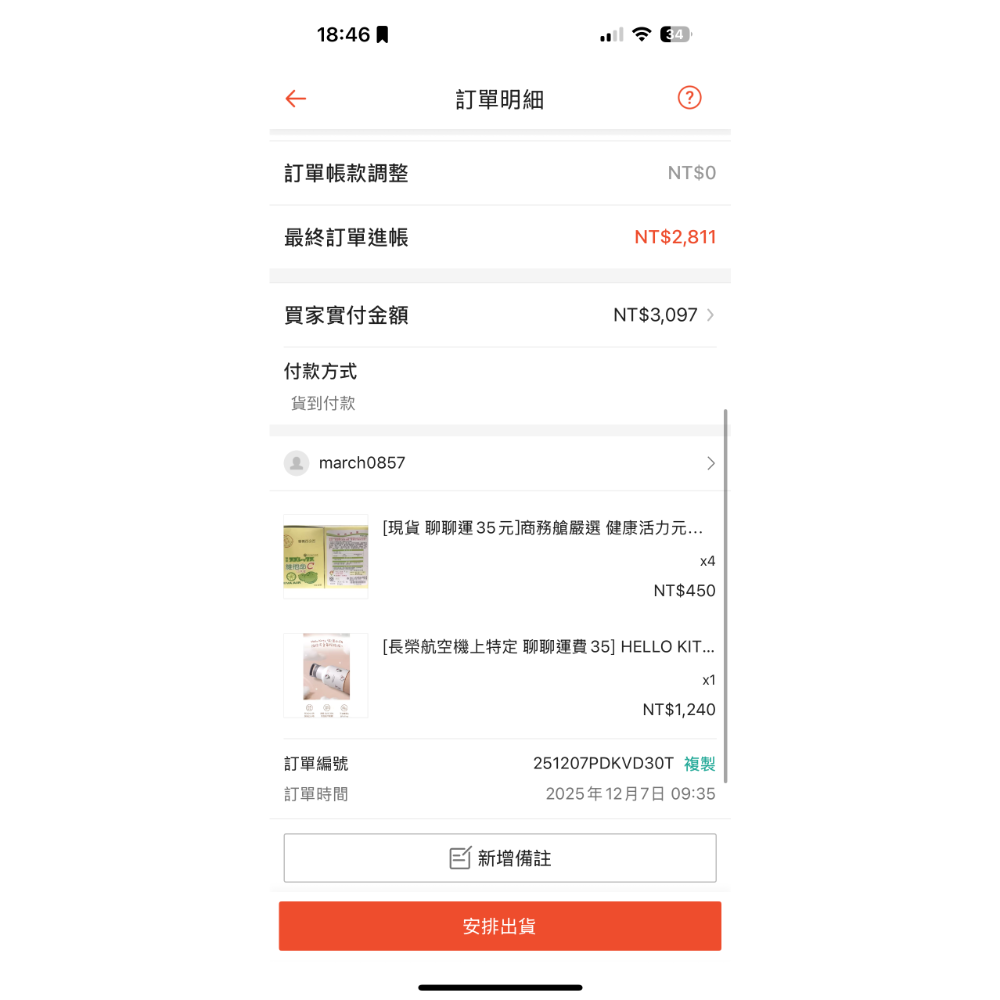Open the HELLO KITTY product item
The height and width of the screenshot is (1000, 1000).
[499, 675]
